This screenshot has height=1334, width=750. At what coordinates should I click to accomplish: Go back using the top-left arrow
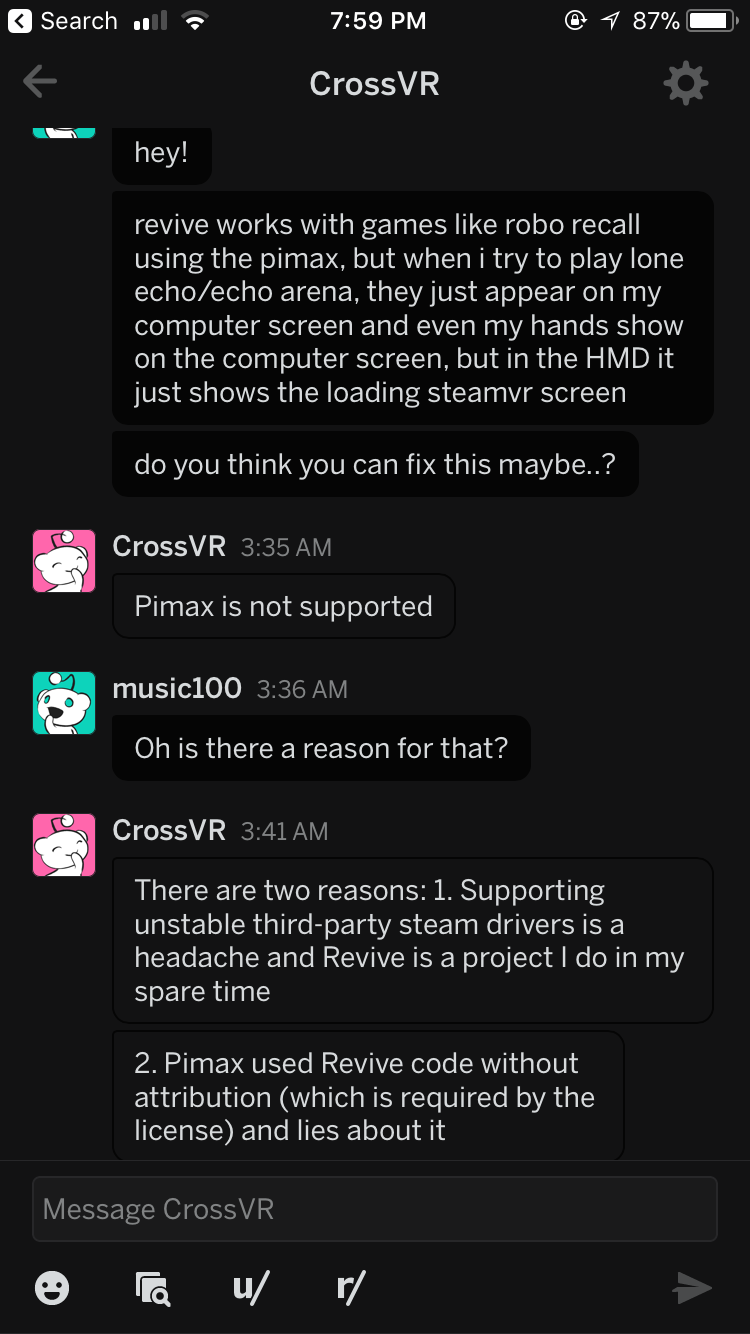40,83
